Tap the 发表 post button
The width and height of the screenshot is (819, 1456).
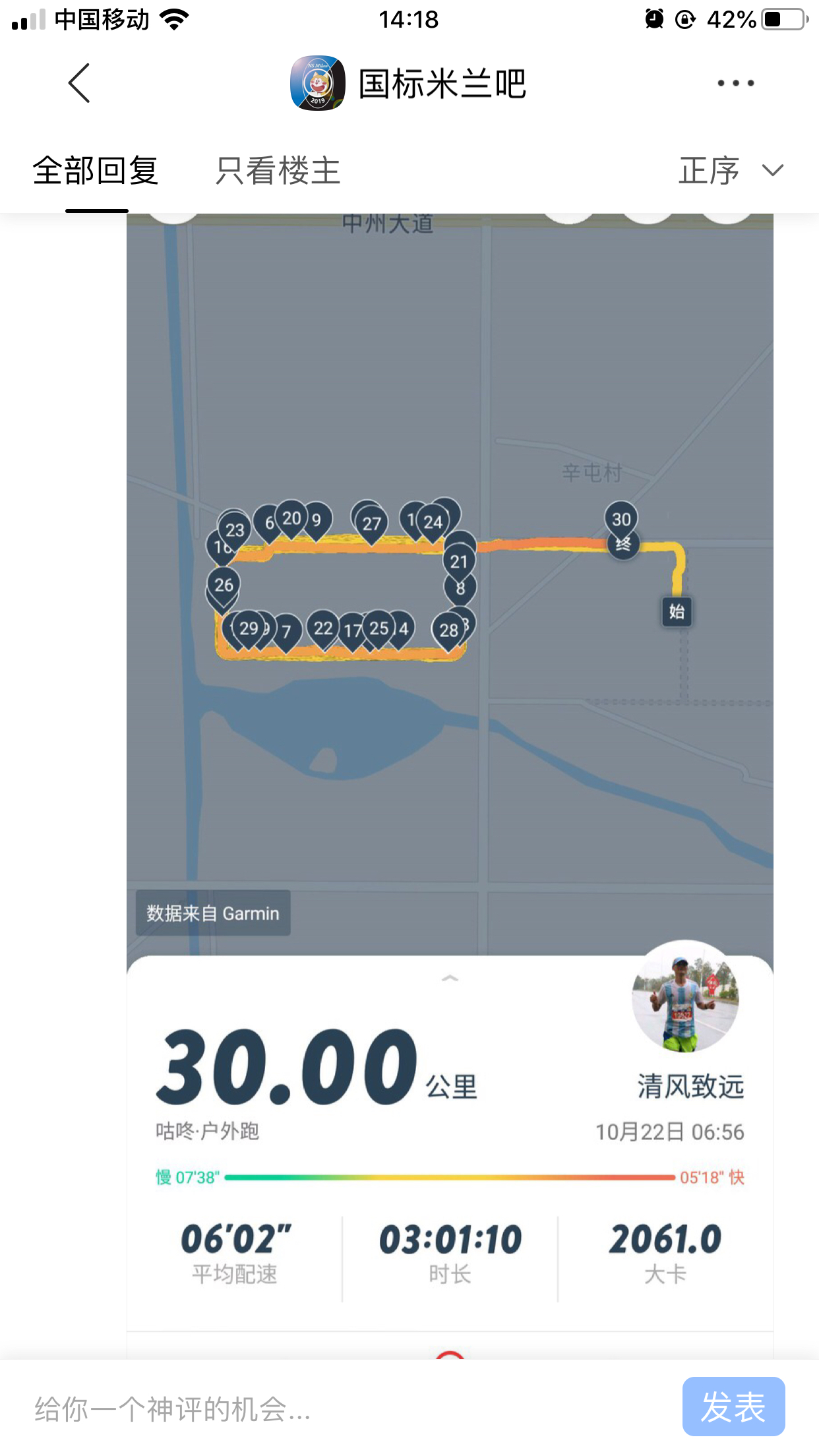pyautogui.click(x=733, y=1407)
